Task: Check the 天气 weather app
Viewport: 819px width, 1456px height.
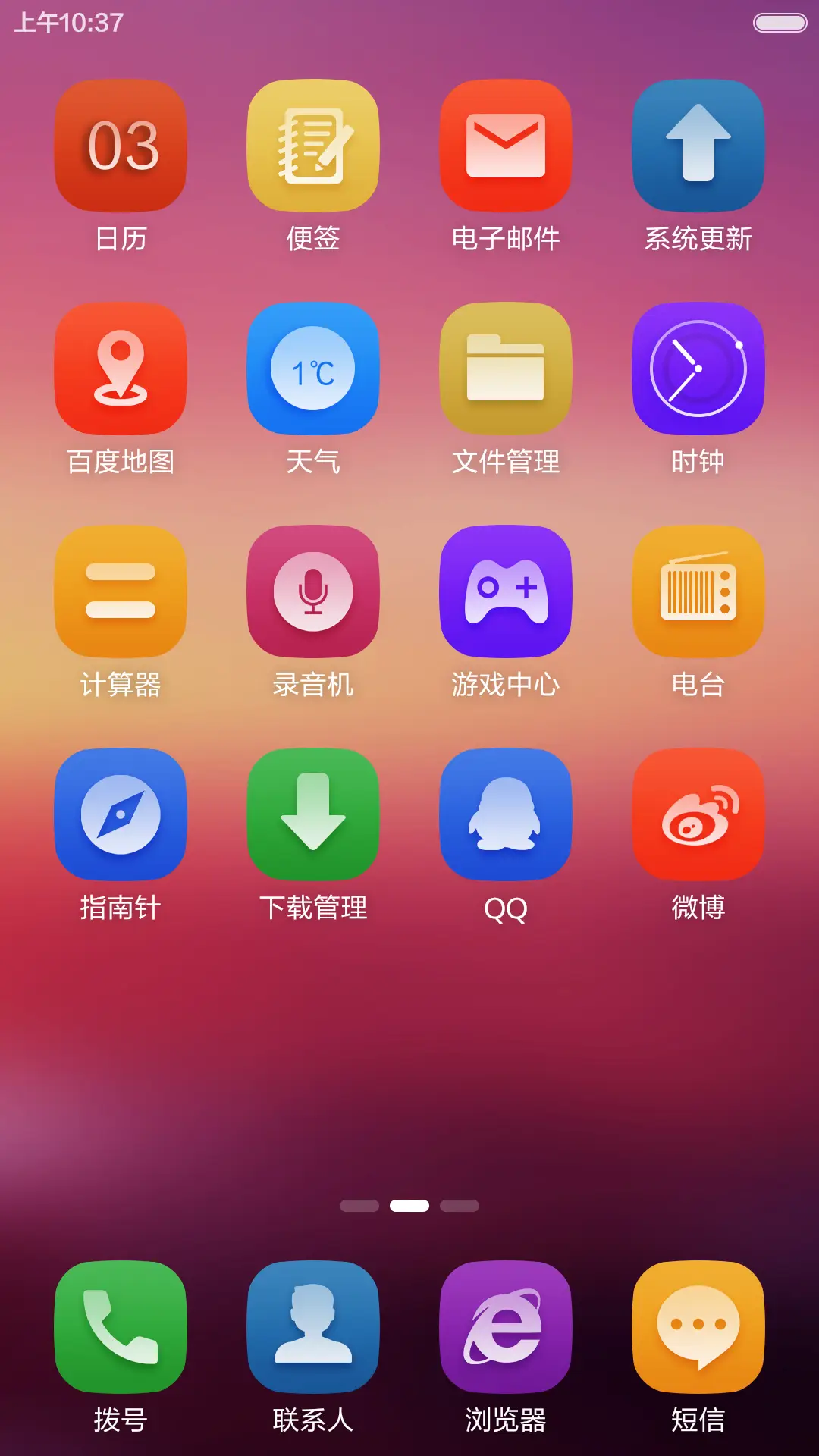Action: (x=313, y=366)
